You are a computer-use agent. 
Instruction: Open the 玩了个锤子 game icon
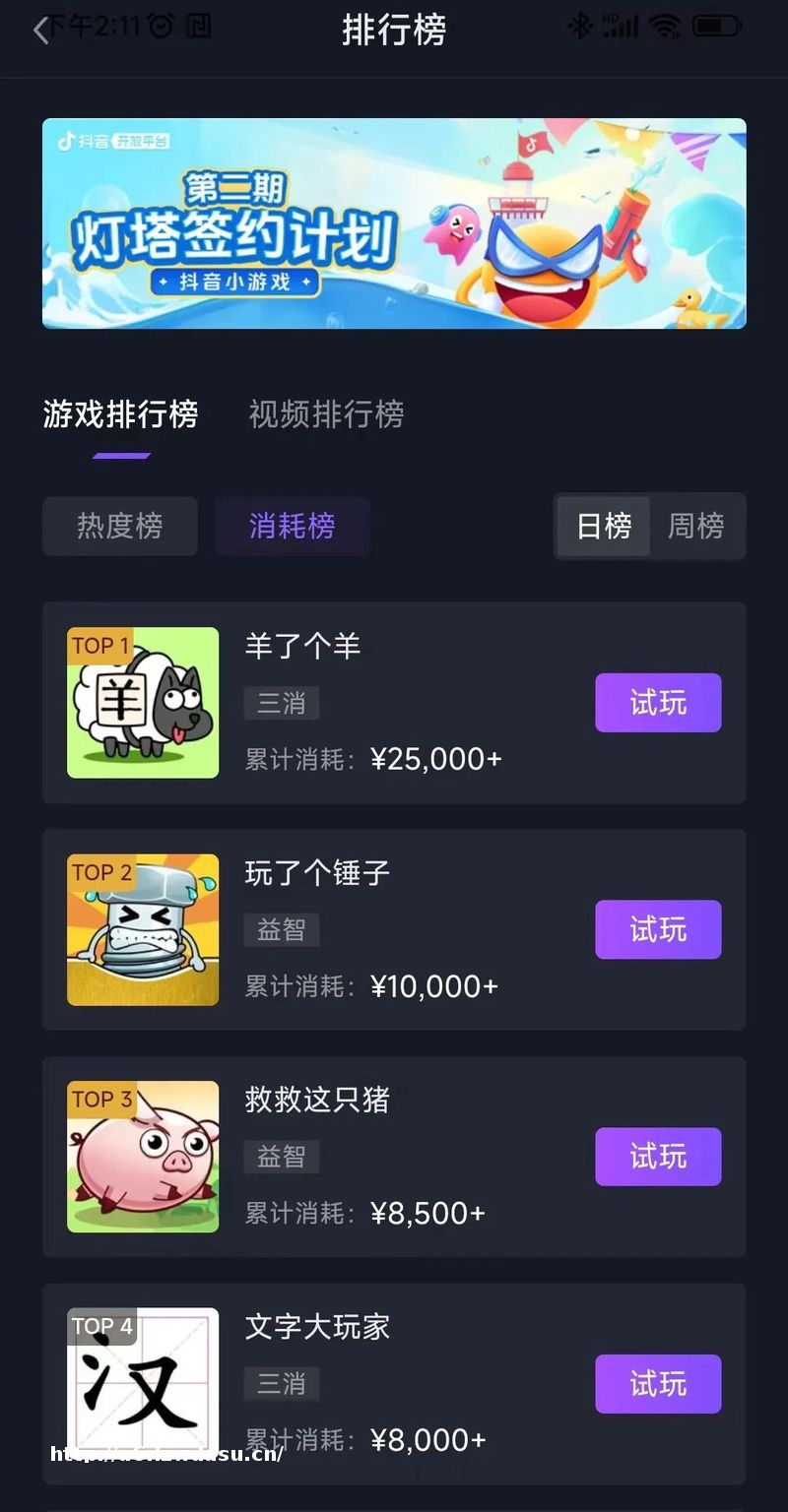(143, 929)
